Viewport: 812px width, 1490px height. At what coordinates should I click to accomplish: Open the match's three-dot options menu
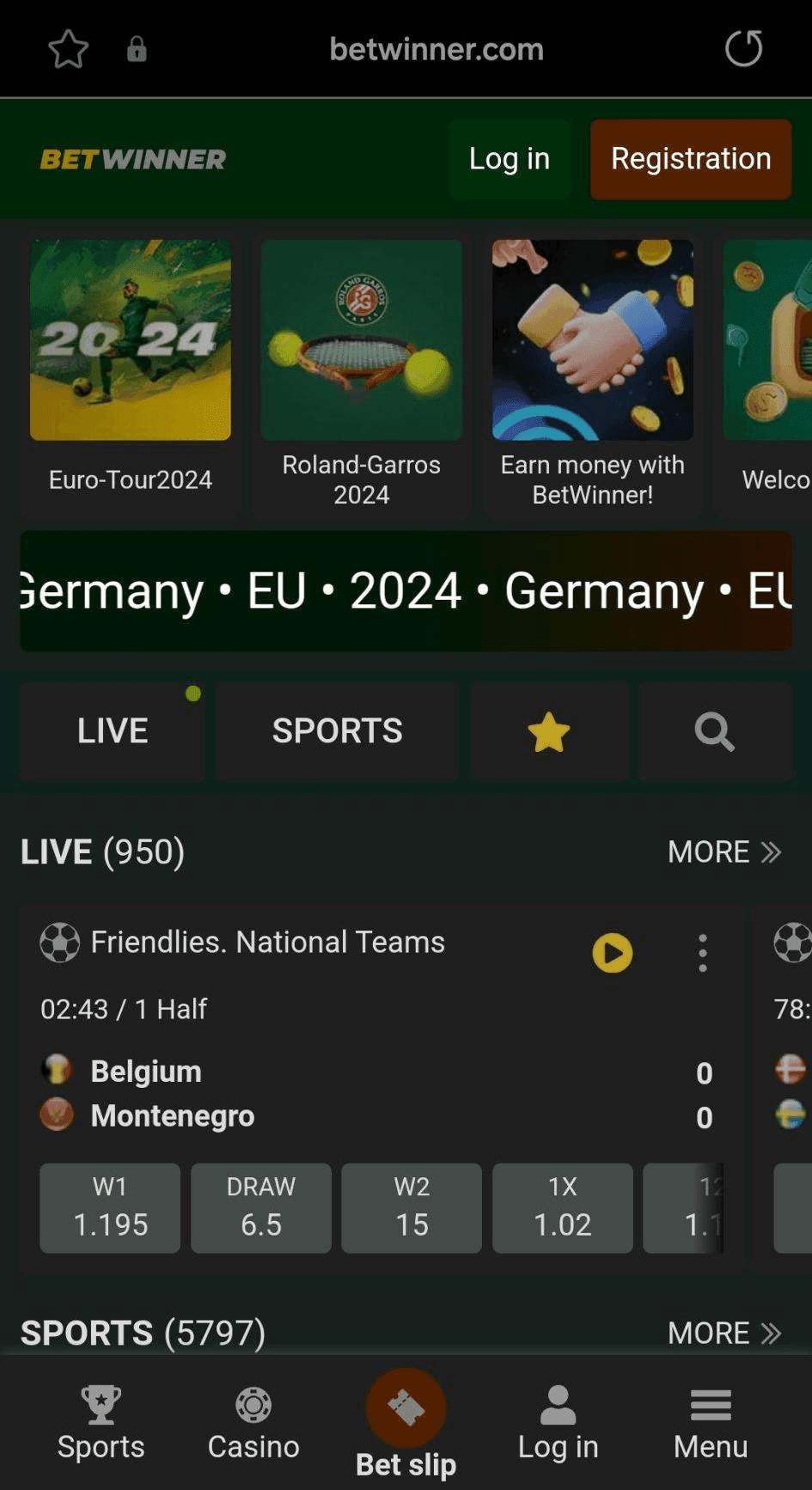click(703, 953)
